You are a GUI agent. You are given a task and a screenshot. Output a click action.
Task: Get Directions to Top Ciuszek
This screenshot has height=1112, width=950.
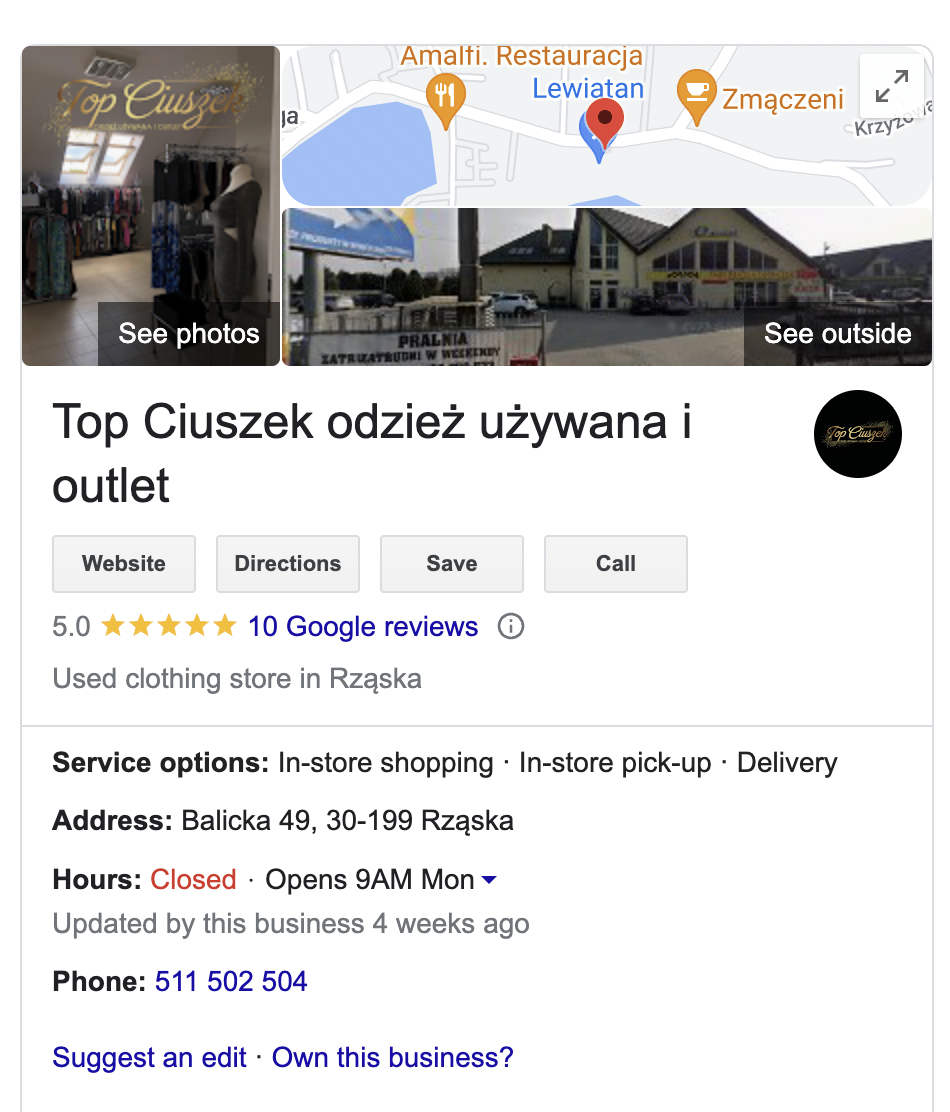tap(288, 564)
